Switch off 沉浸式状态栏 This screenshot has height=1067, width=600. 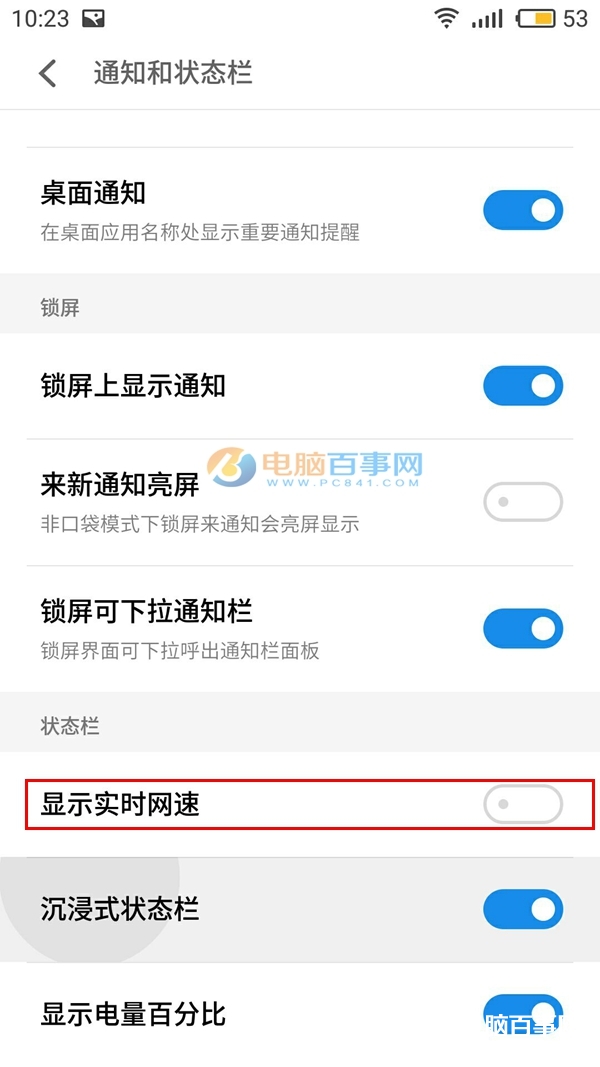523,909
